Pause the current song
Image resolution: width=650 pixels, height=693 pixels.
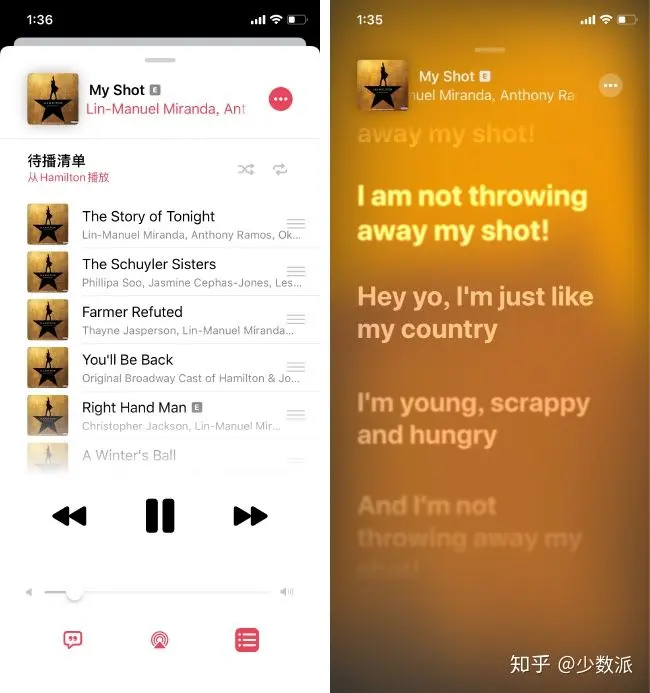pos(160,516)
